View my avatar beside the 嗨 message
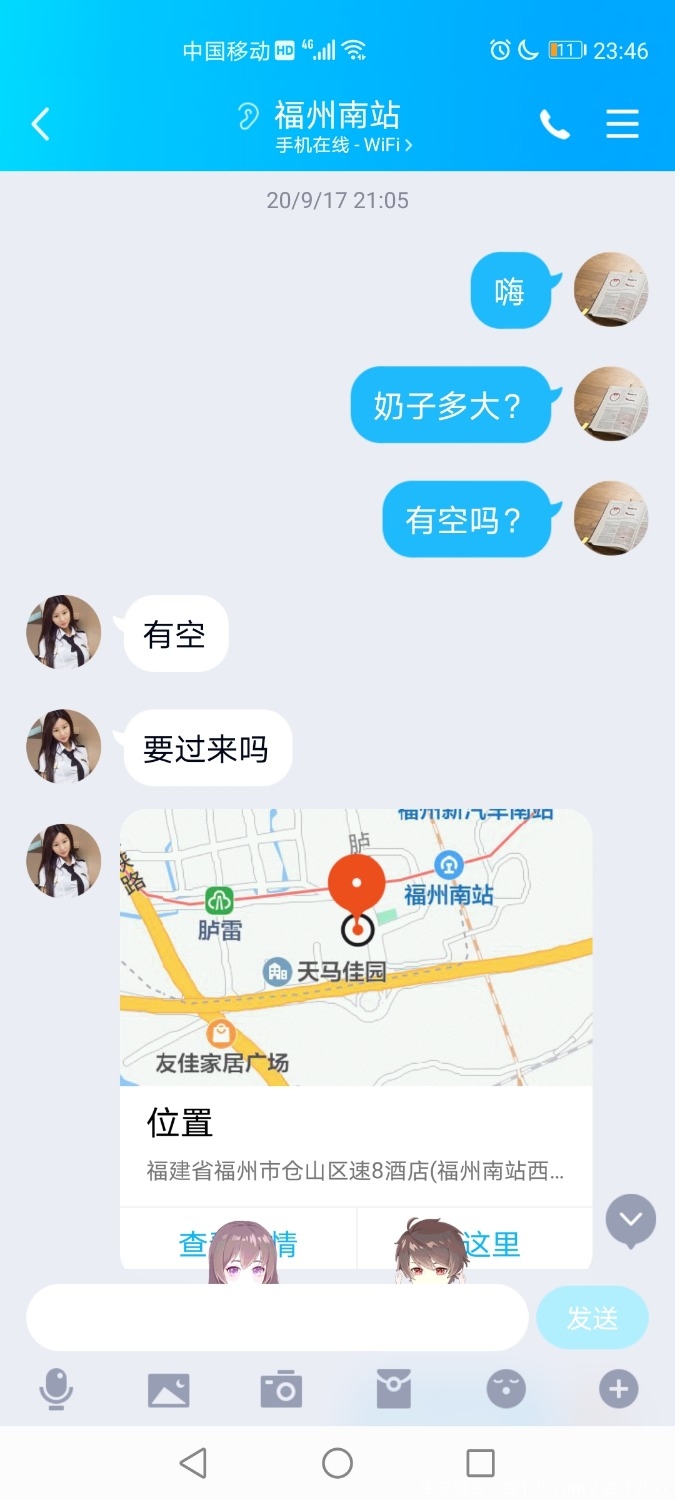The height and width of the screenshot is (1500, 675). click(x=611, y=290)
